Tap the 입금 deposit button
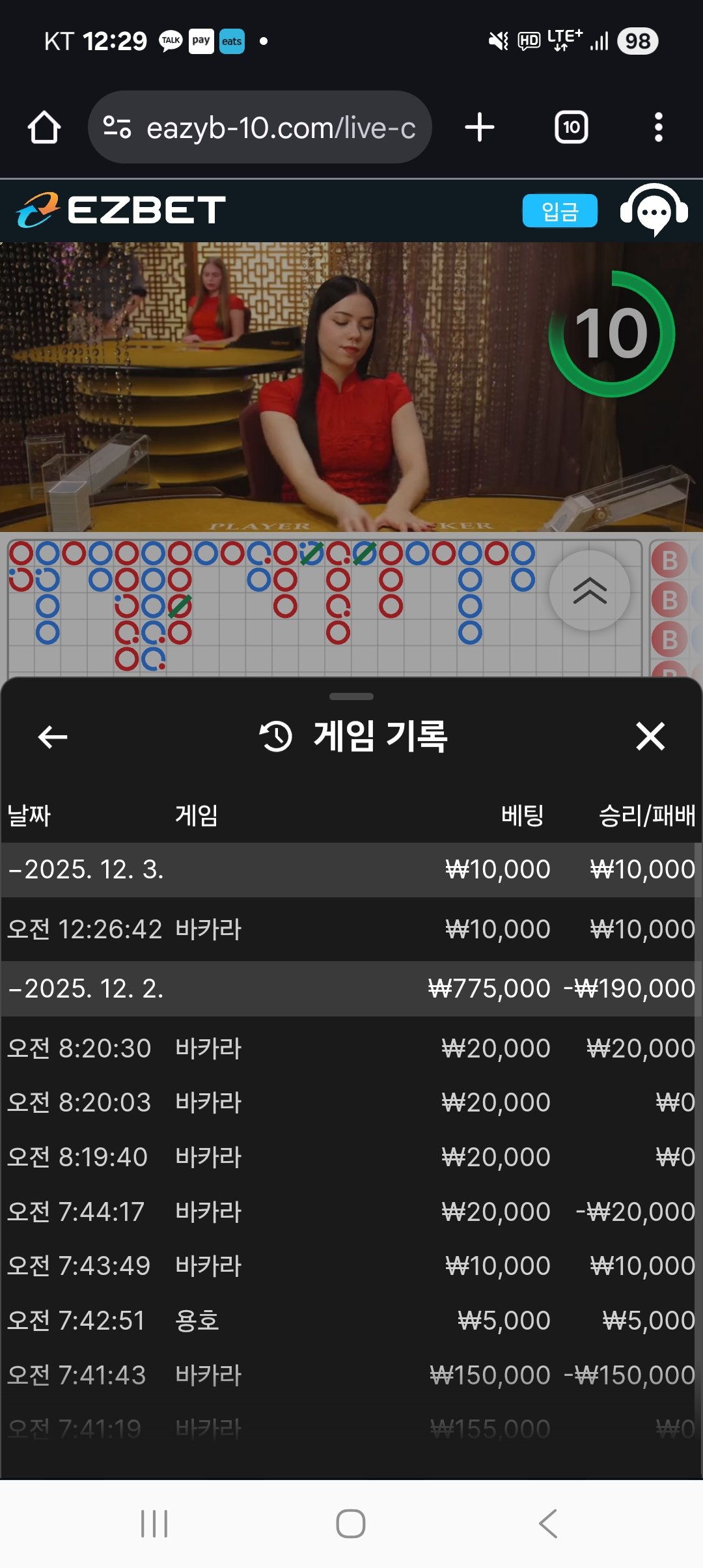Screen dimensions: 703x1568 click(559, 211)
